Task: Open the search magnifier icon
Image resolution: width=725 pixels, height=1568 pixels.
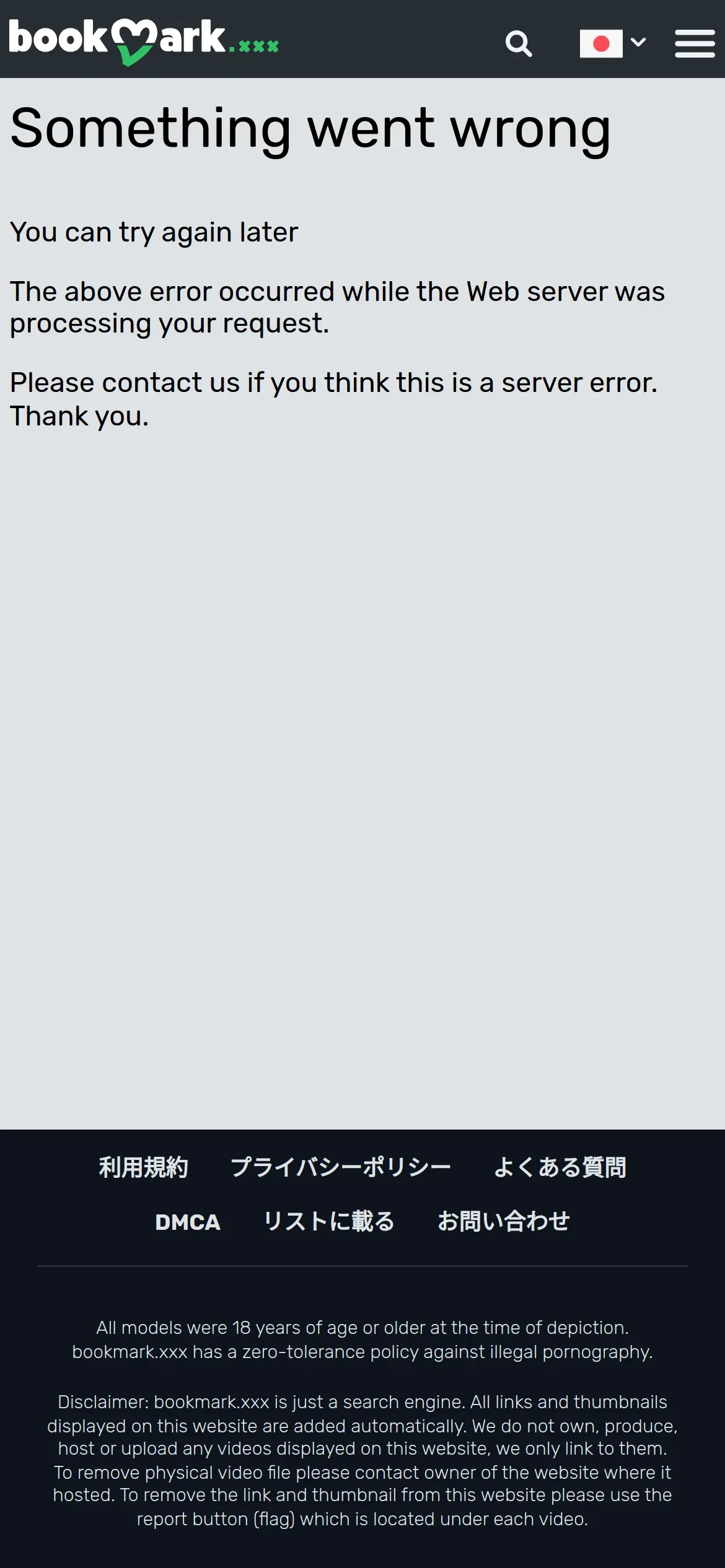Action: tap(519, 43)
